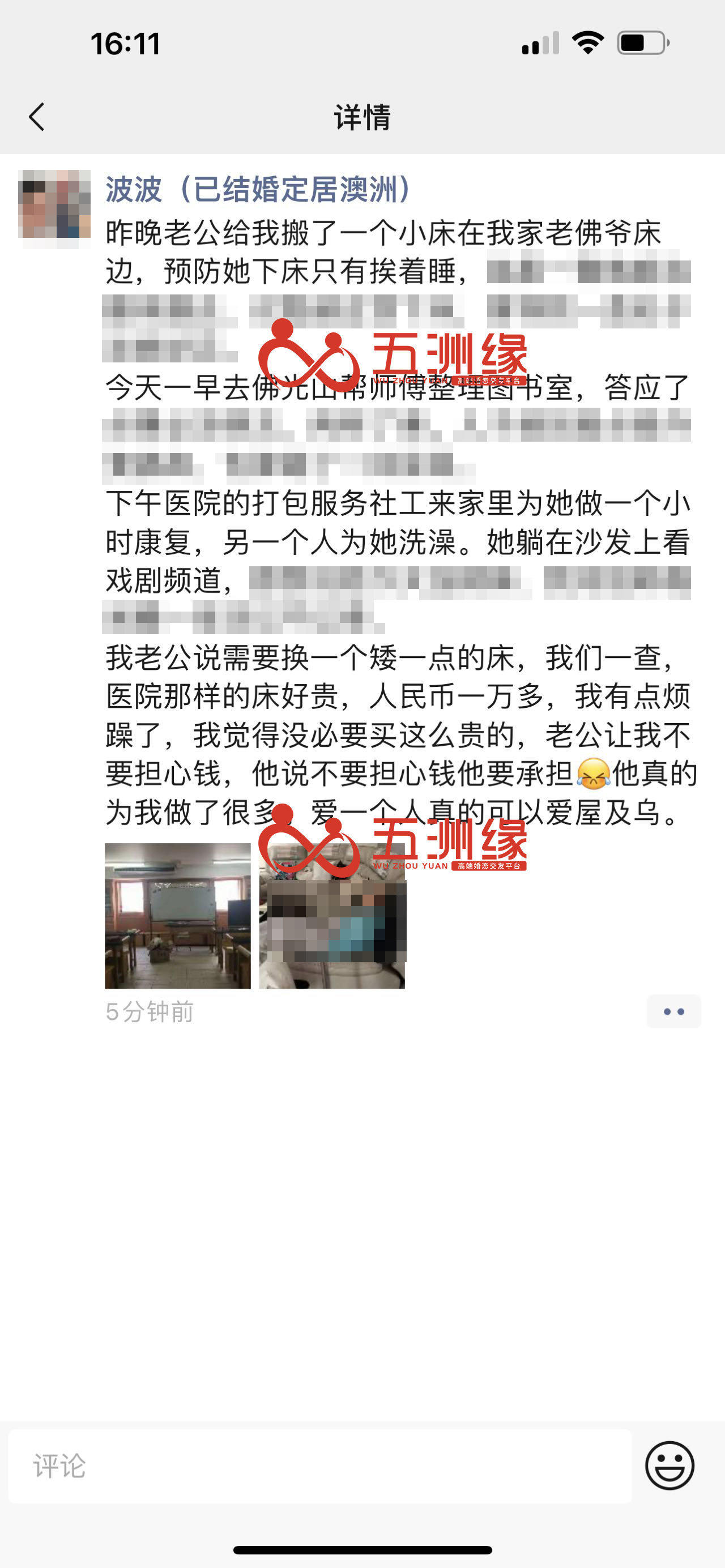The image size is (725, 1568).
Task: View the classroom photo in the post
Action: [x=178, y=916]
